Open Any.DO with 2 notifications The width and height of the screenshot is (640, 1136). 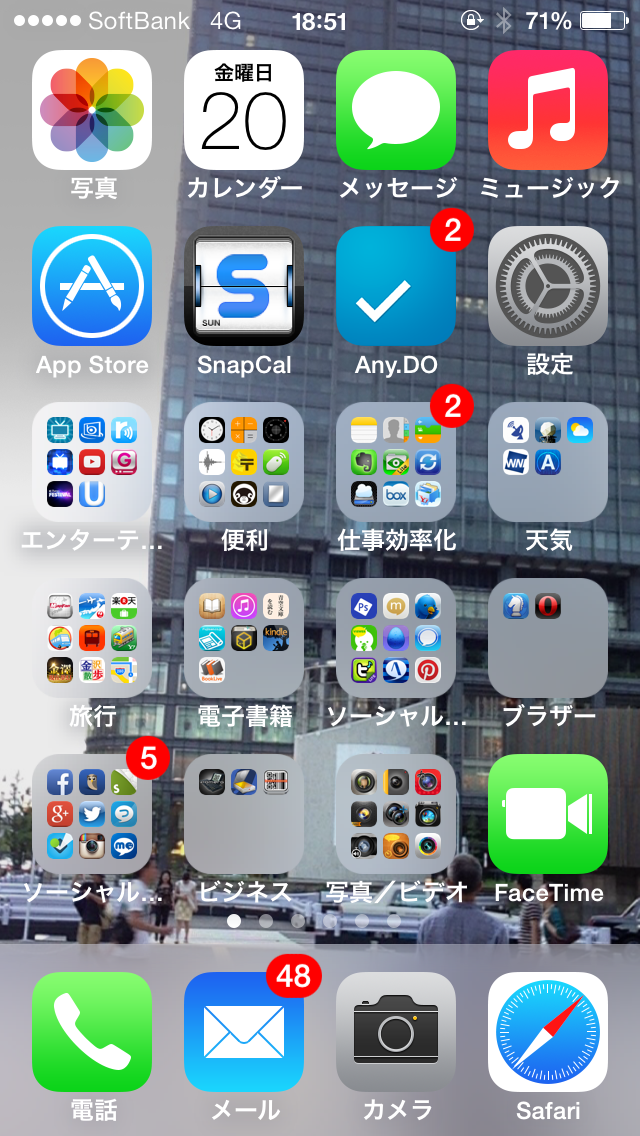(x=396, y=286)
